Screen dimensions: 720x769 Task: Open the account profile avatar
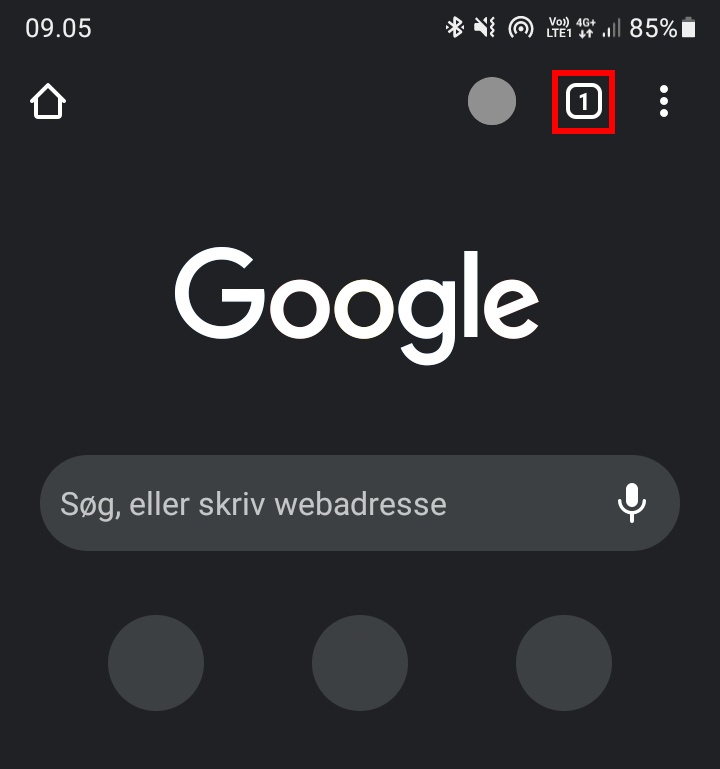492,101
